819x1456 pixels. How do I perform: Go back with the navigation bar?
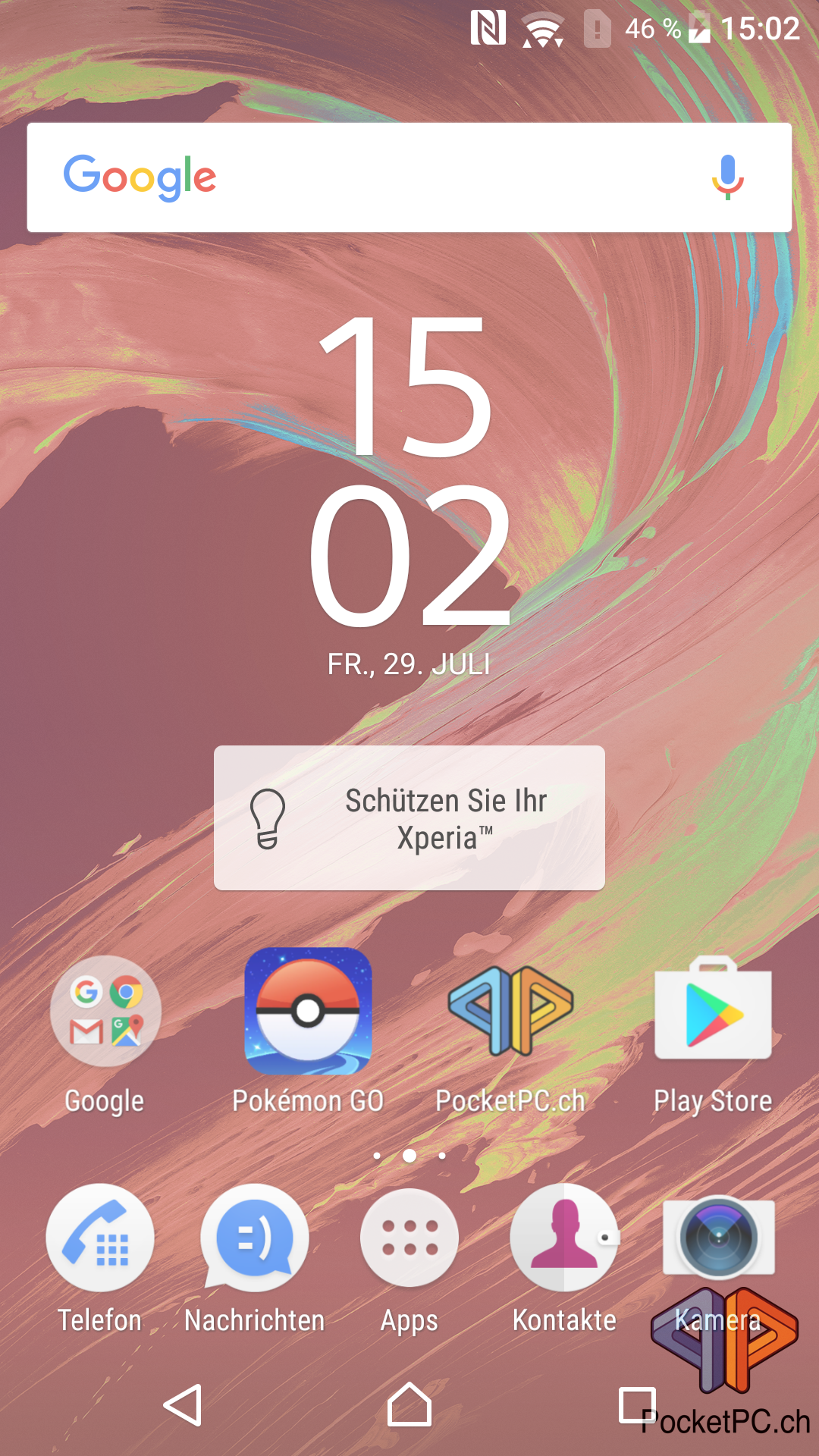tap(183, 1405)
